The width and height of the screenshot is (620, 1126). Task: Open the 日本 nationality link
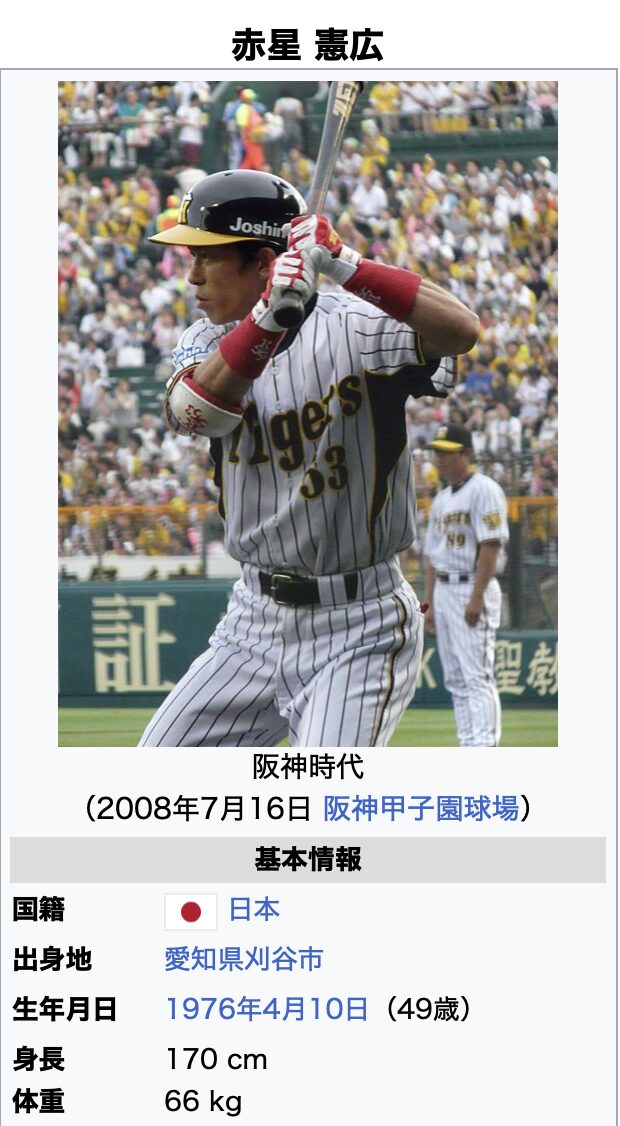[x=254, y=910]
